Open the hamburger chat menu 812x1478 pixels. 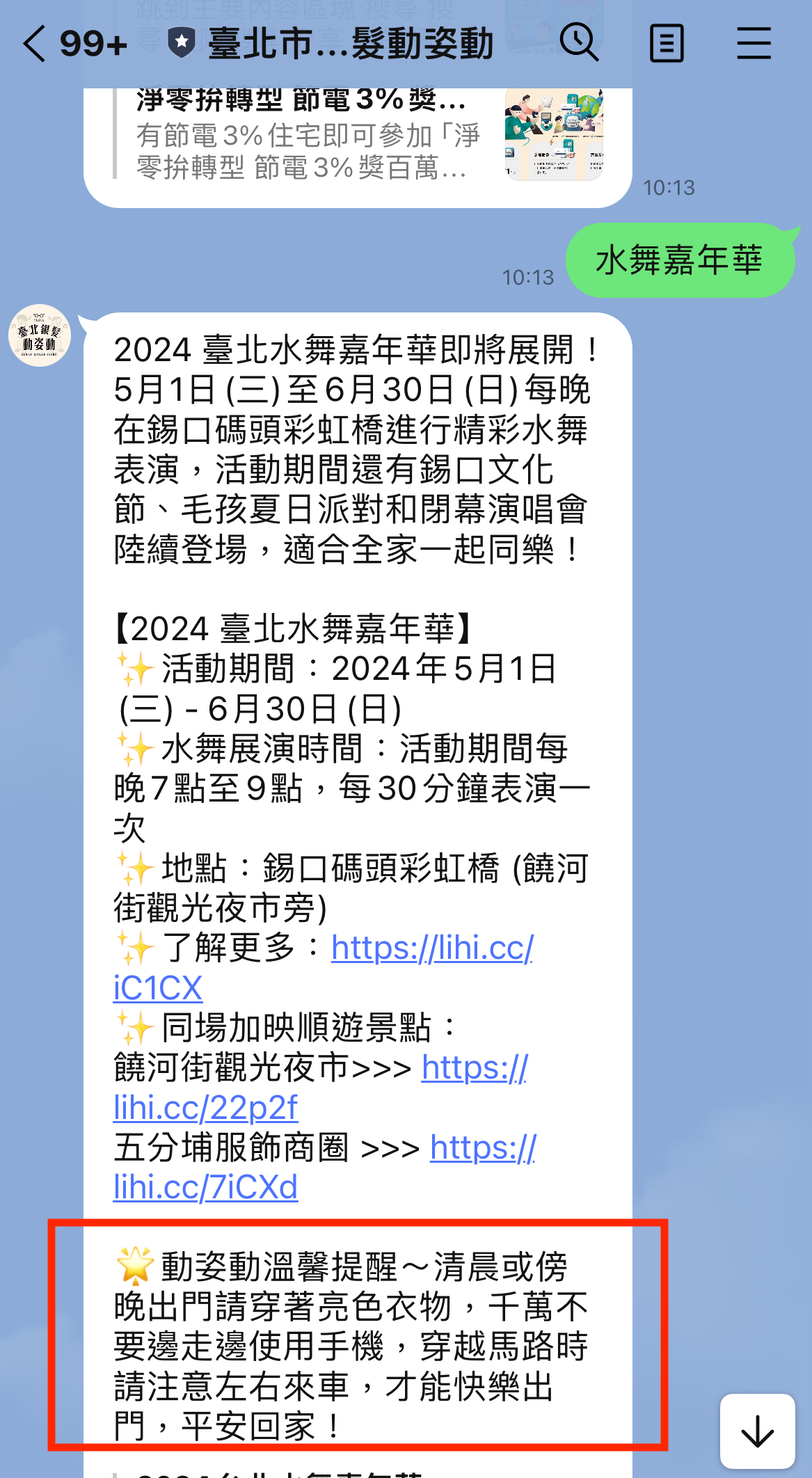[754, 44]
